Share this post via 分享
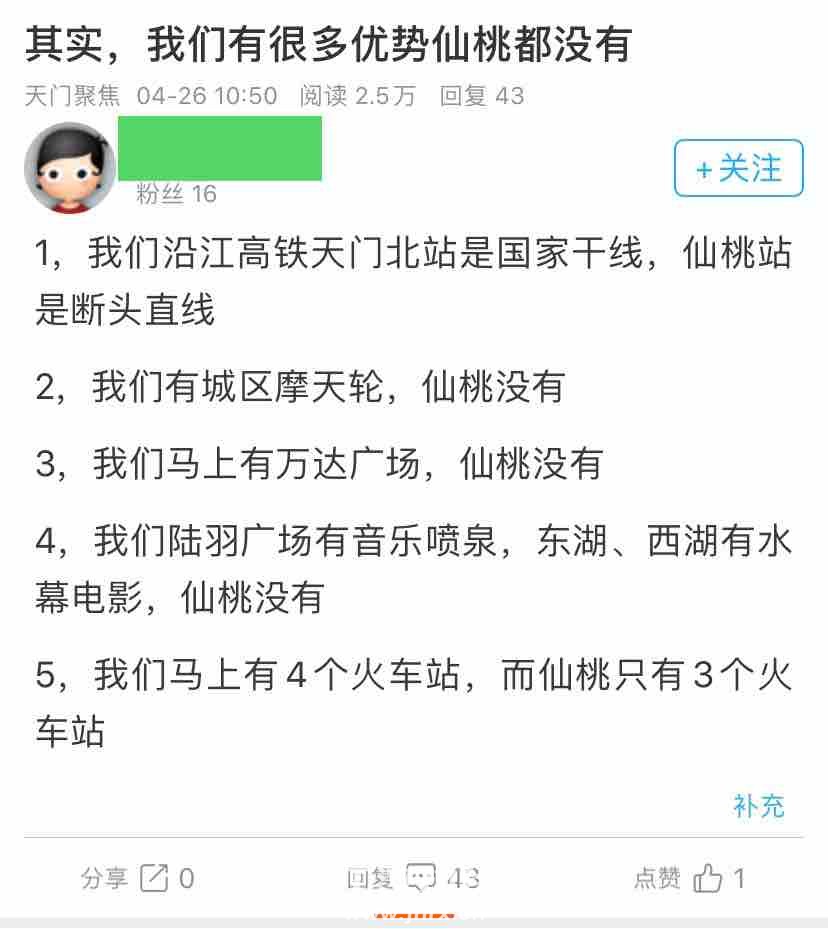828x929 pixels. [x=137, y=878]
